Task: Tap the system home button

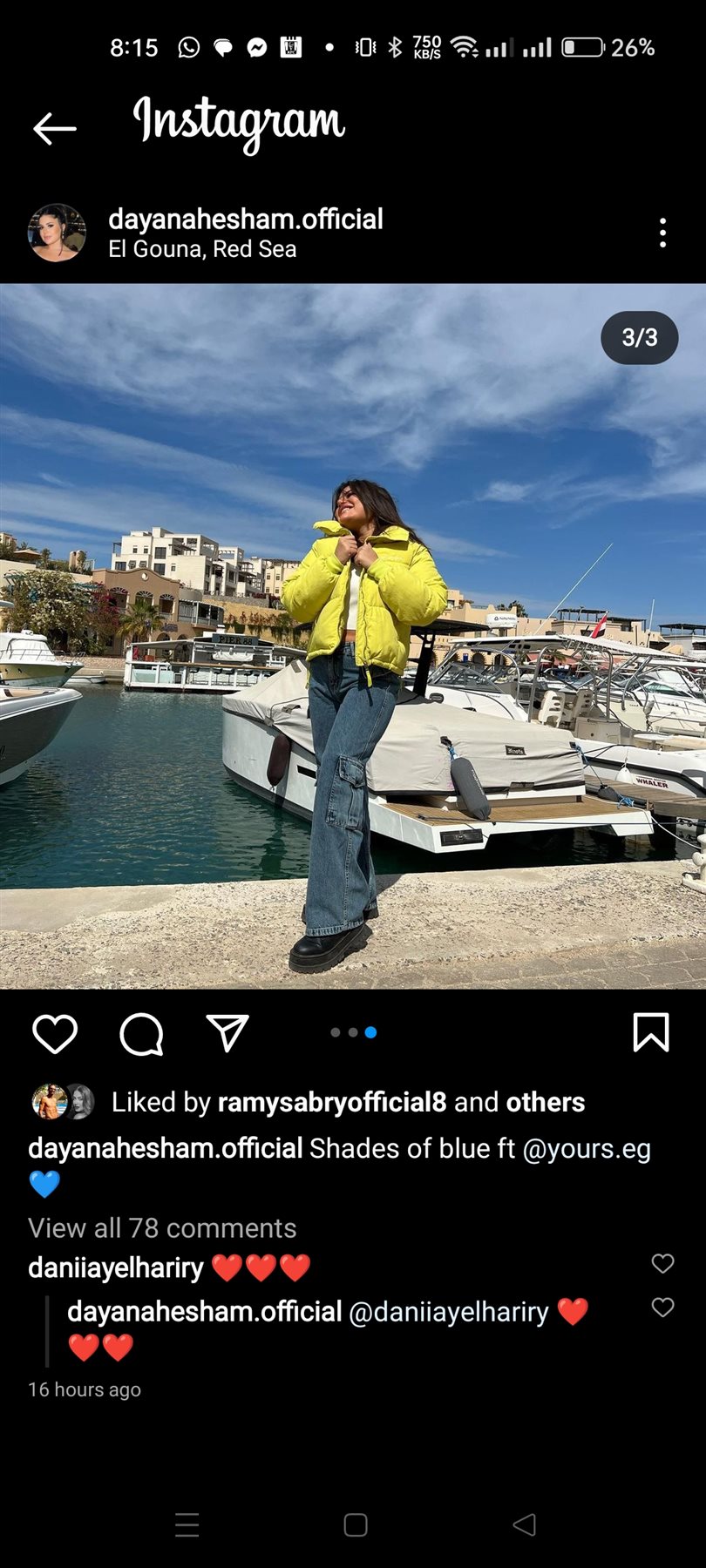Action: coord(355,1524)
